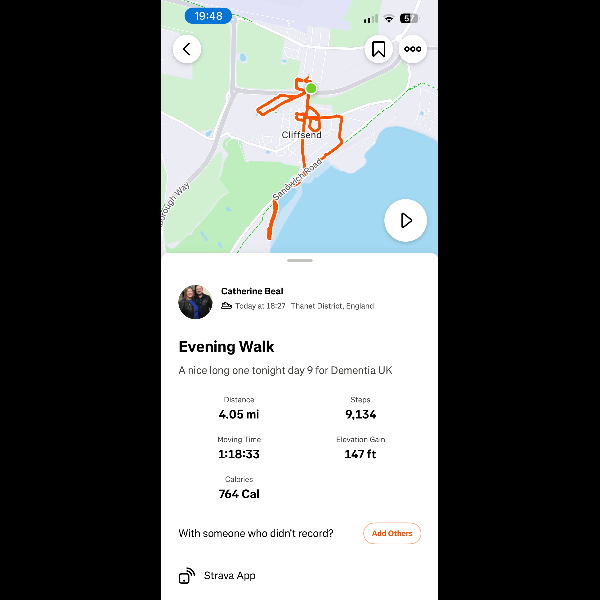
Task: Open the three-dot overflow menu
Action: click(x=412, y=49)
